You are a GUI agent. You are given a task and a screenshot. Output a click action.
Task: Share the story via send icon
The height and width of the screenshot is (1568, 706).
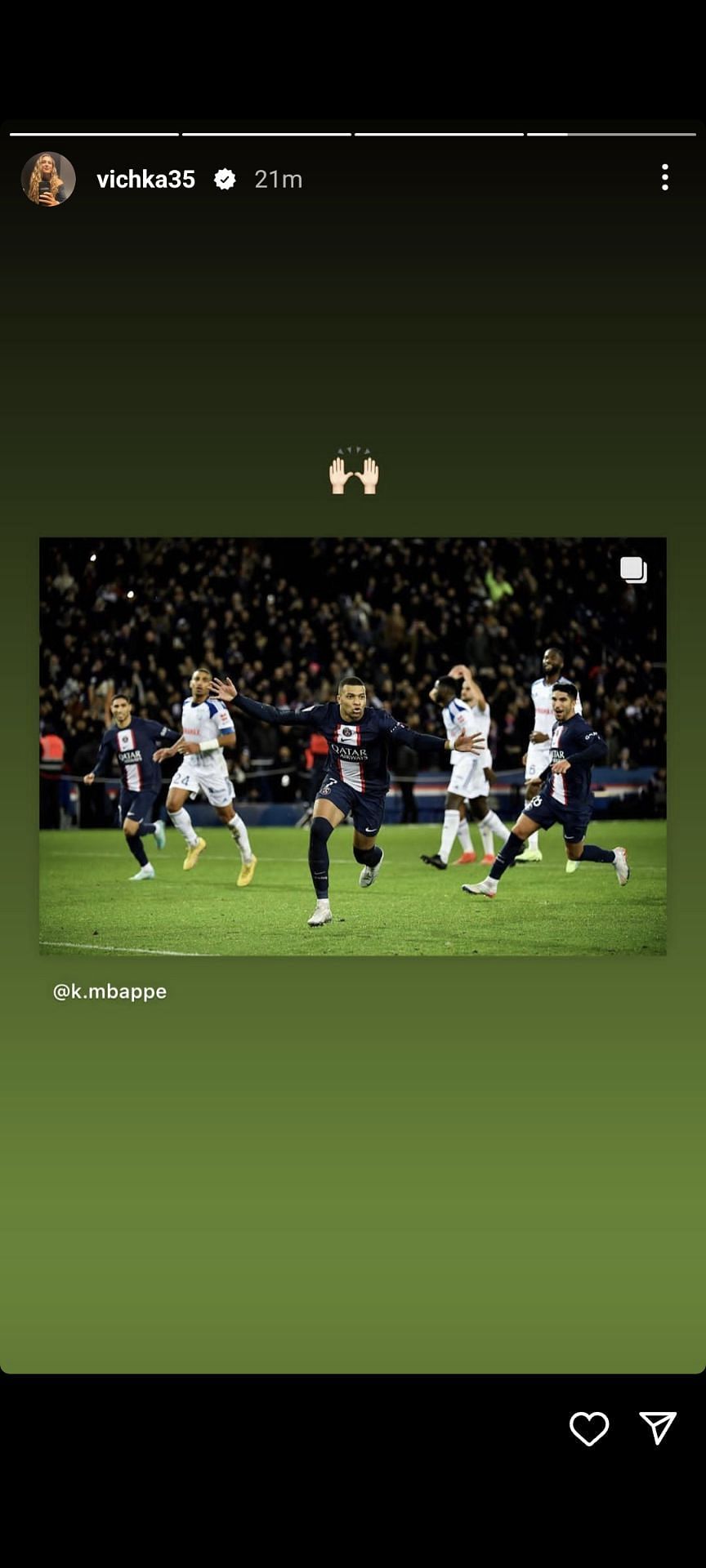(658, 1428)
